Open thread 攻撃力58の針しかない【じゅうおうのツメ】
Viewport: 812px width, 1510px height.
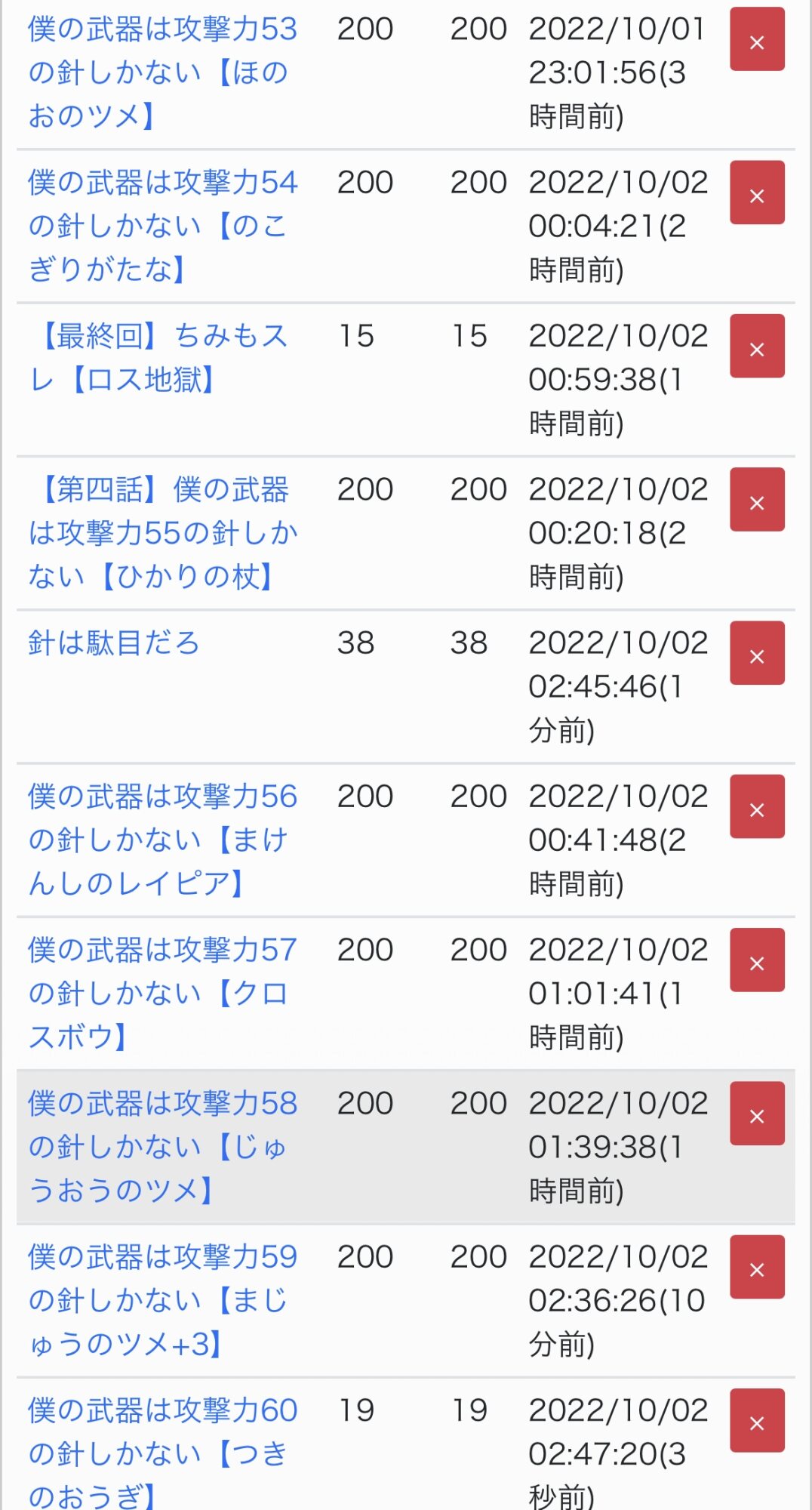pyautogui.click(x=162, y=1147)
